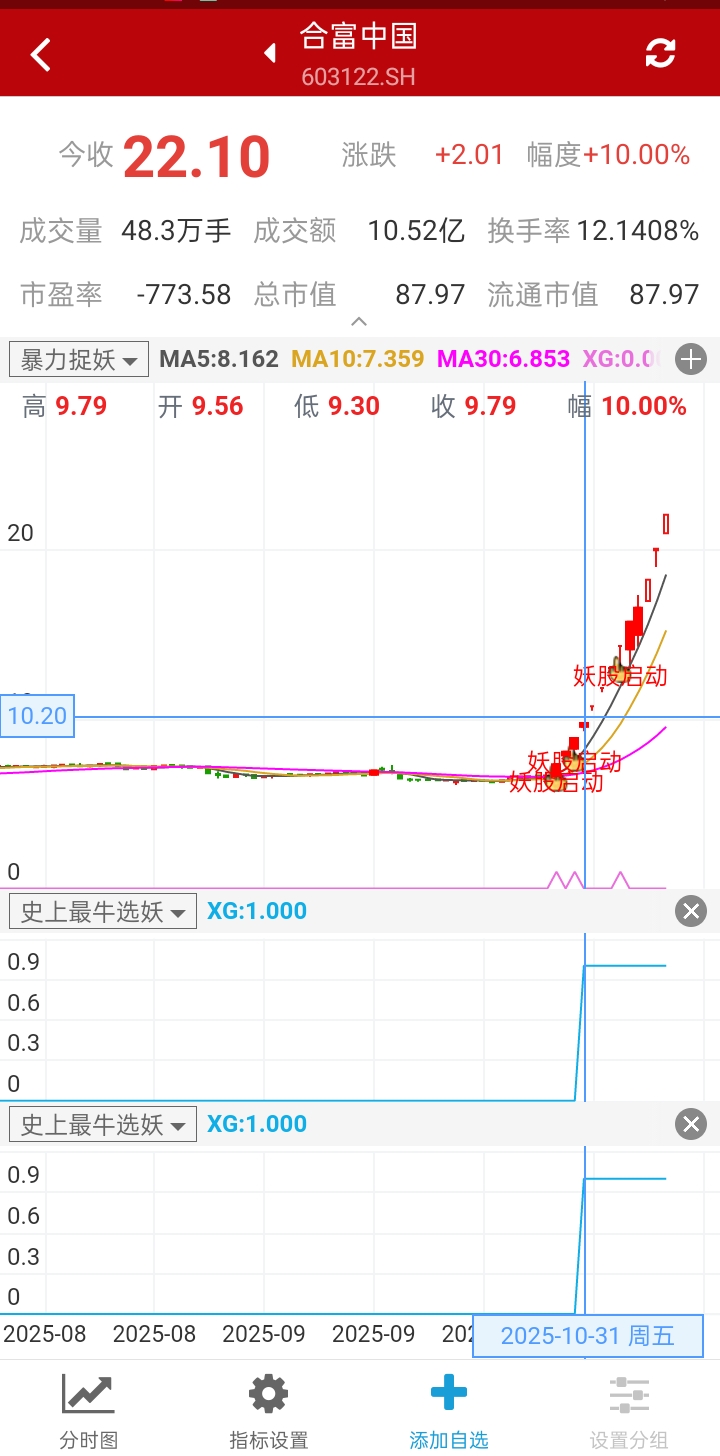Open 设置分组 group settings
The image size is (720, 1456).
click(629, 1410)
